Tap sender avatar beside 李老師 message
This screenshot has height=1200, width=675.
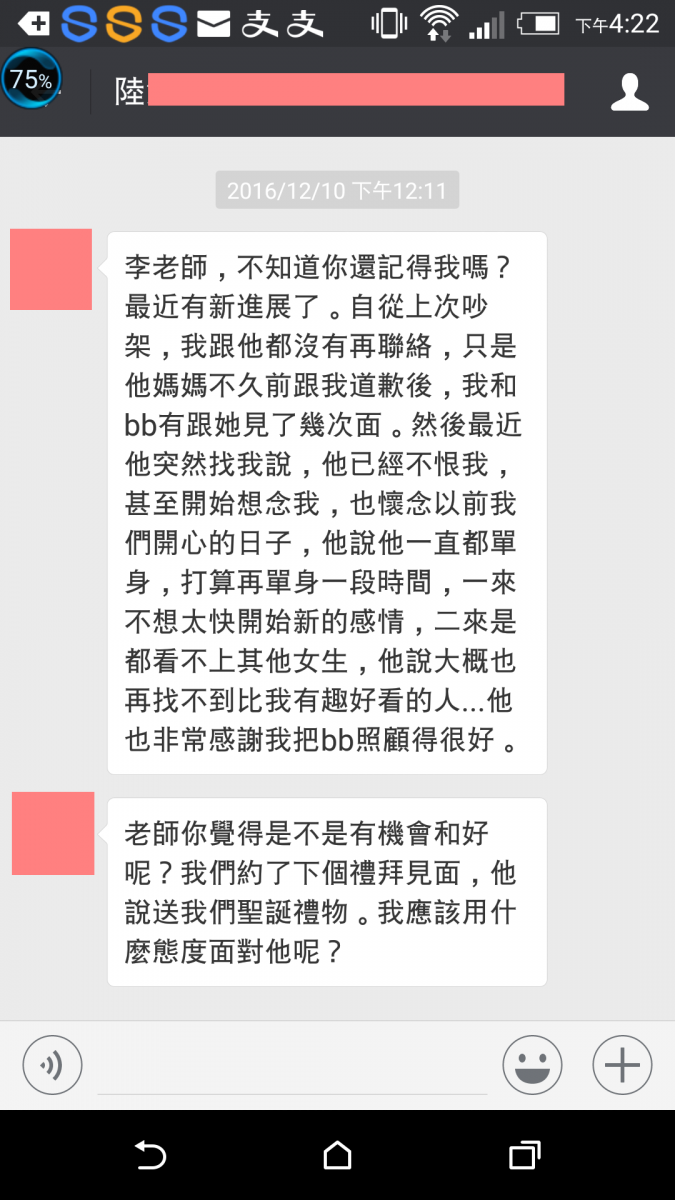pos(51,269)
